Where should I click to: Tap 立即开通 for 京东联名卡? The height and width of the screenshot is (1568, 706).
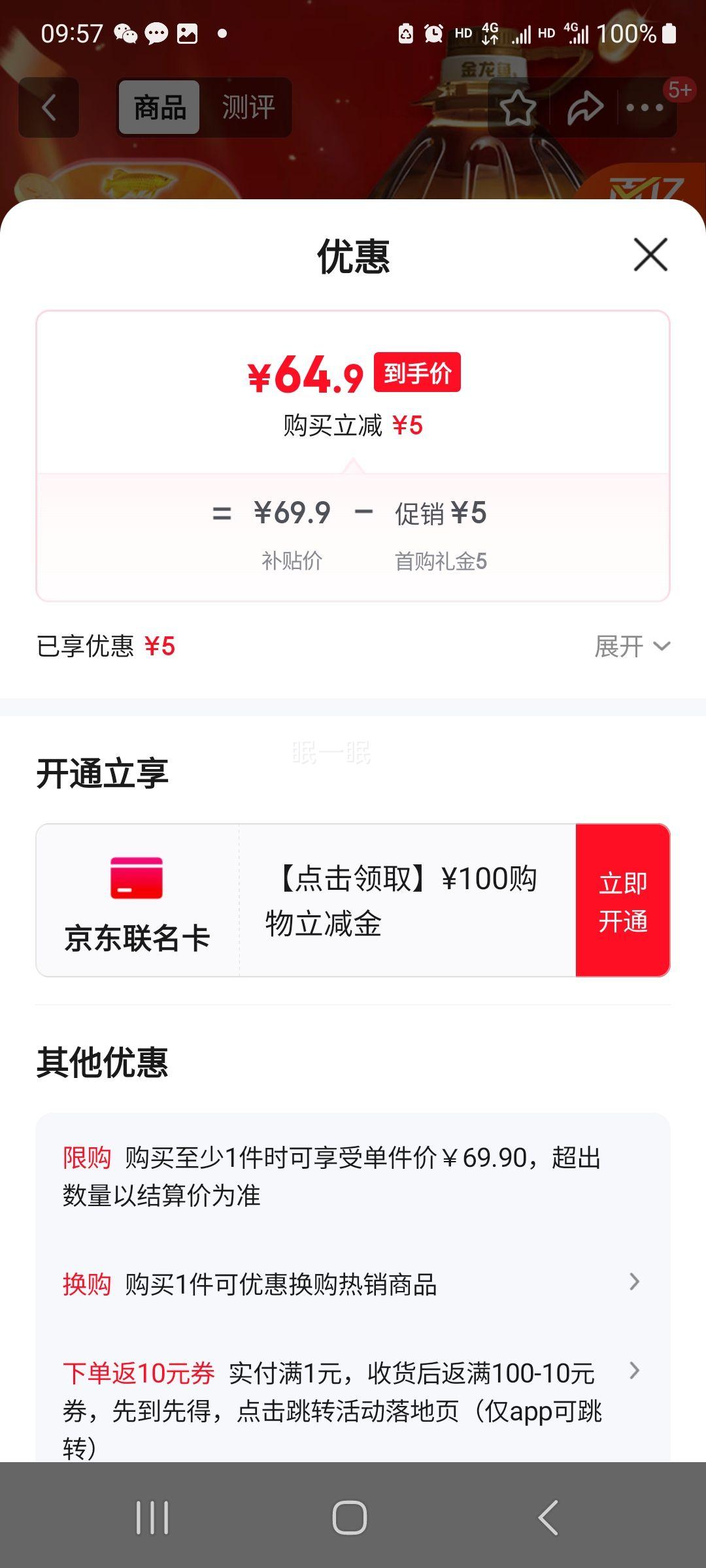(622, 901)
